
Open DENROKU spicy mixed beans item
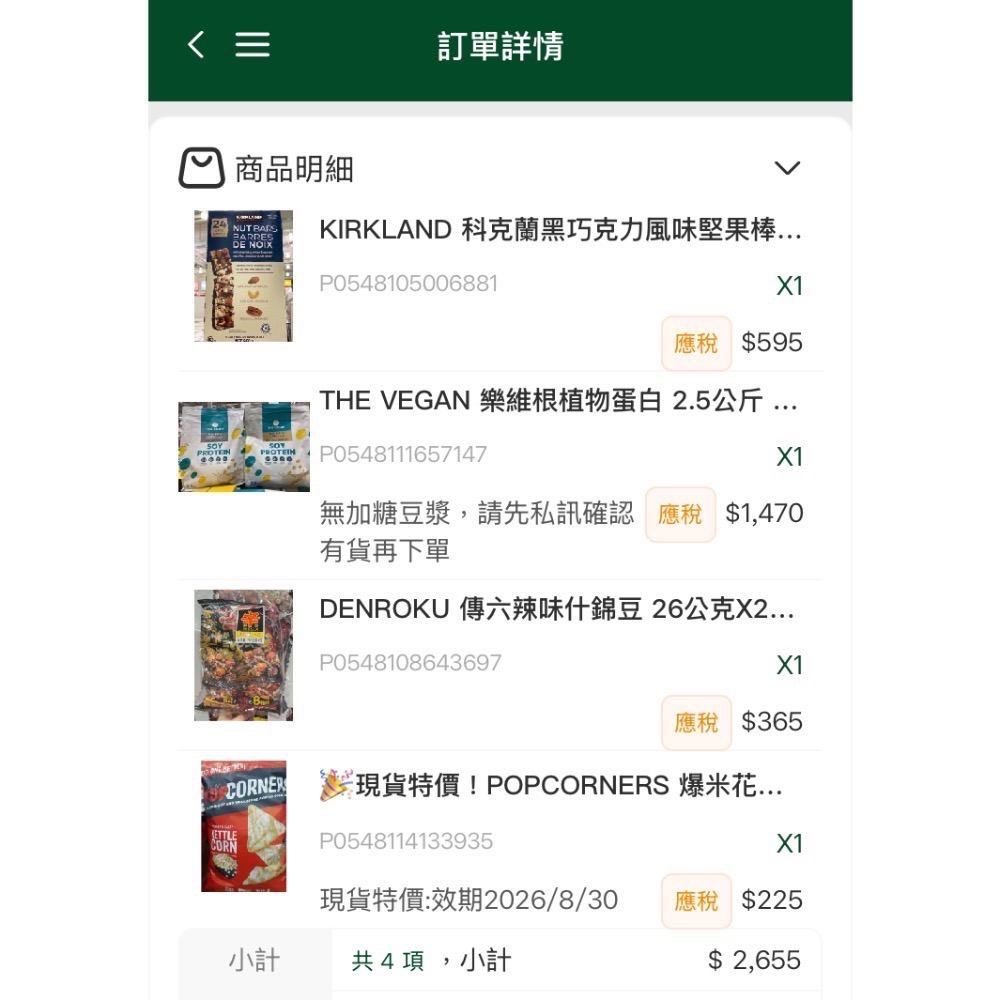pos(556,610)
